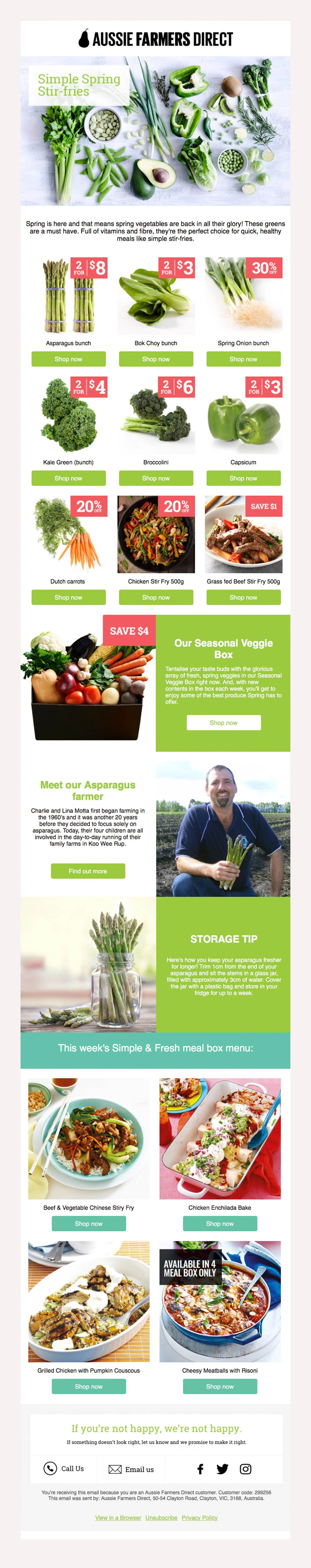Screen dimensions: 311x1568
Task: Shop Grass fed Beef Stir Fry
Action: pyautogui.click(x=243, y=598)
